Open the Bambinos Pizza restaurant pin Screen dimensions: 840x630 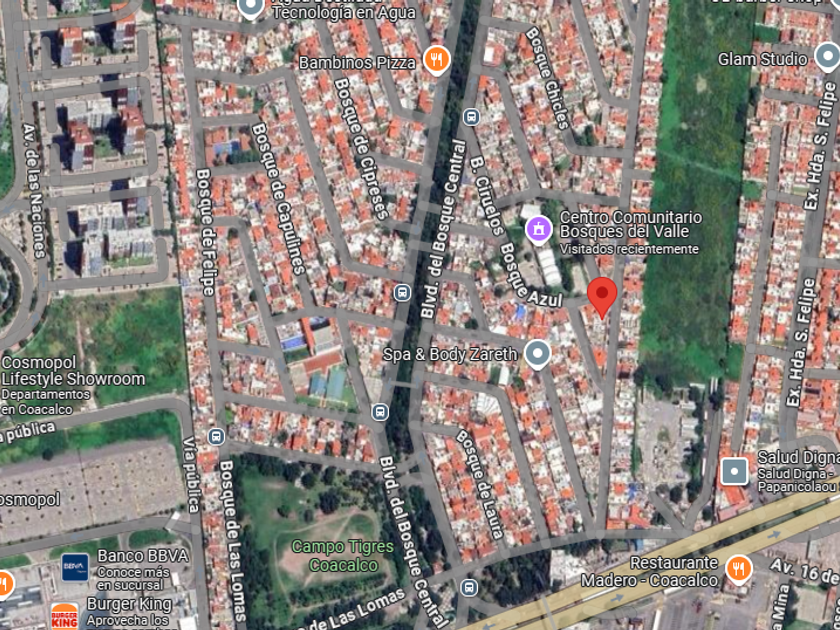[x=437, y=61]
